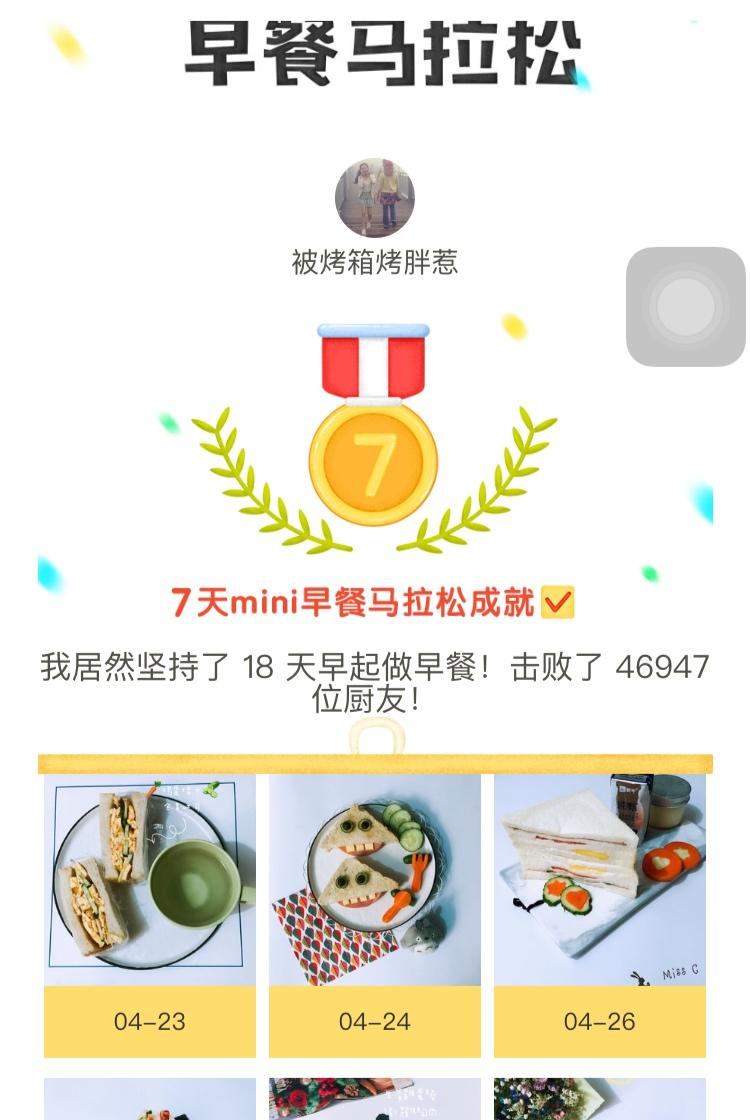Open the 被烤箱烤胖惹 profile avatar
Image resolution: width=750 pixels, height=1120 pixels.
pos(375,198)
